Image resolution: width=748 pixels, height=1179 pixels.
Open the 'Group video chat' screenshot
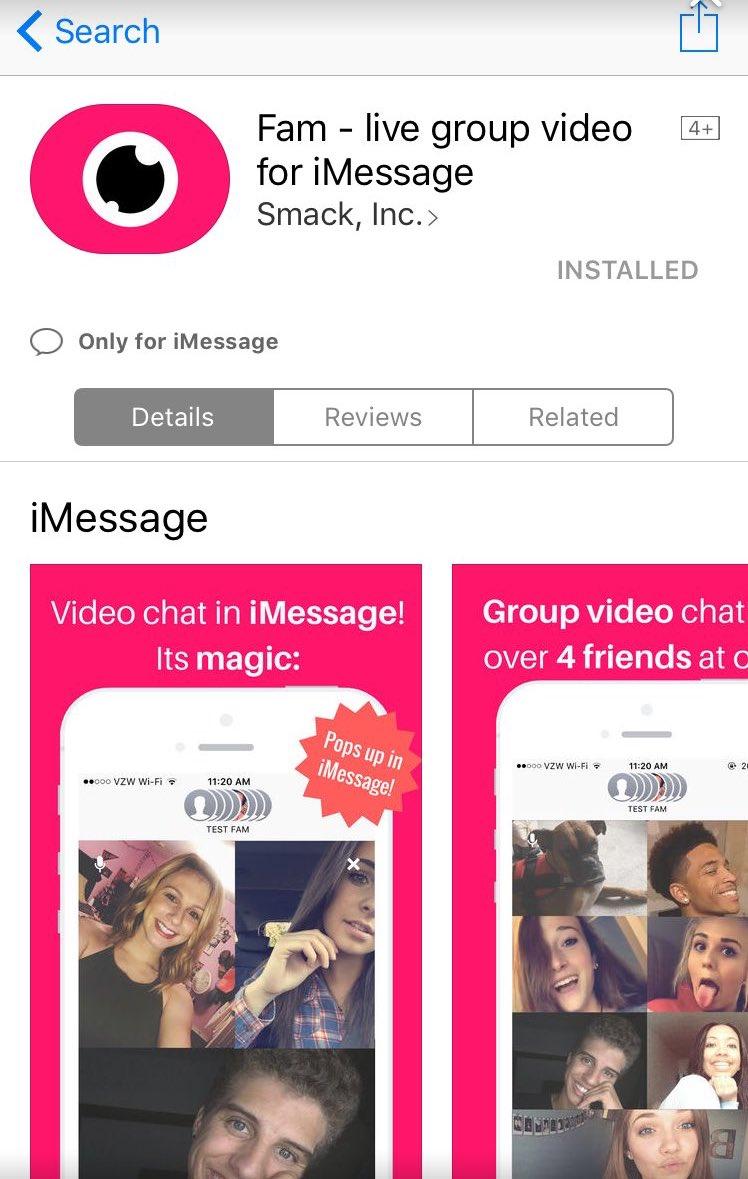(x=600, y=870)
